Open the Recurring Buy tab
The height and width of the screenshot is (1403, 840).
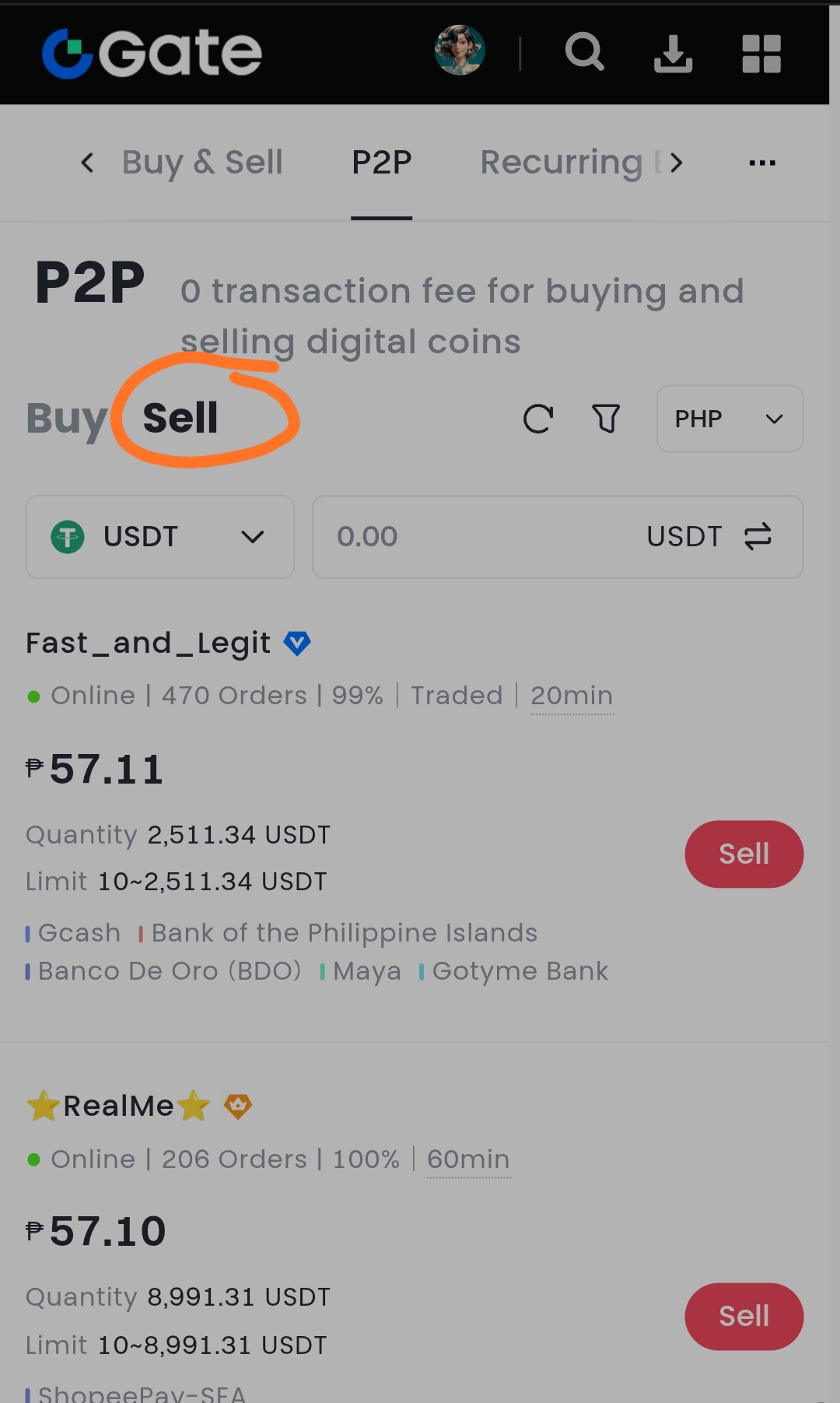pyautogui.click(x=562, y=163)
